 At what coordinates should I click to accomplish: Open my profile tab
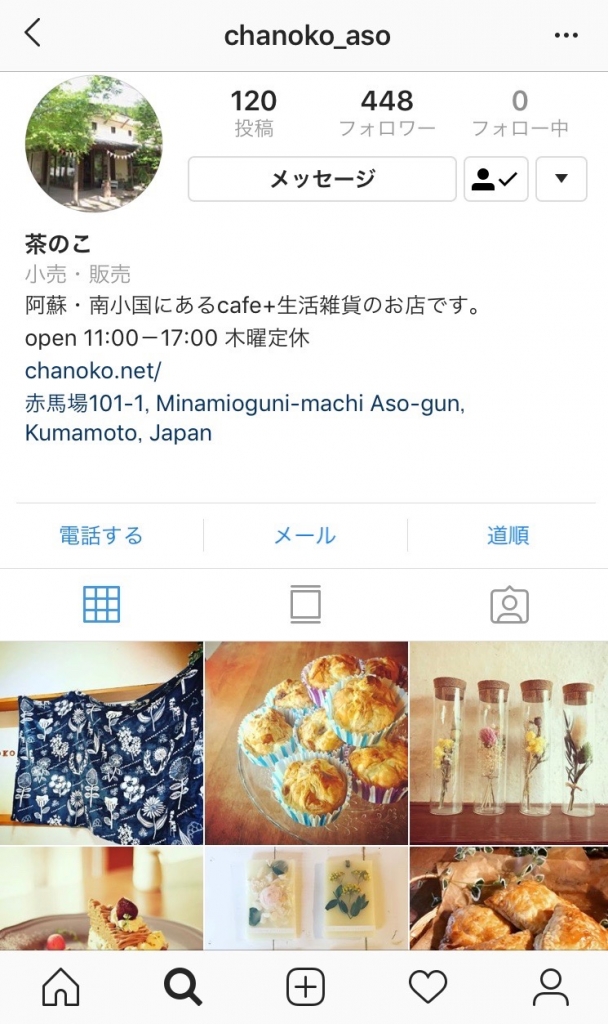tap(549, 987)
